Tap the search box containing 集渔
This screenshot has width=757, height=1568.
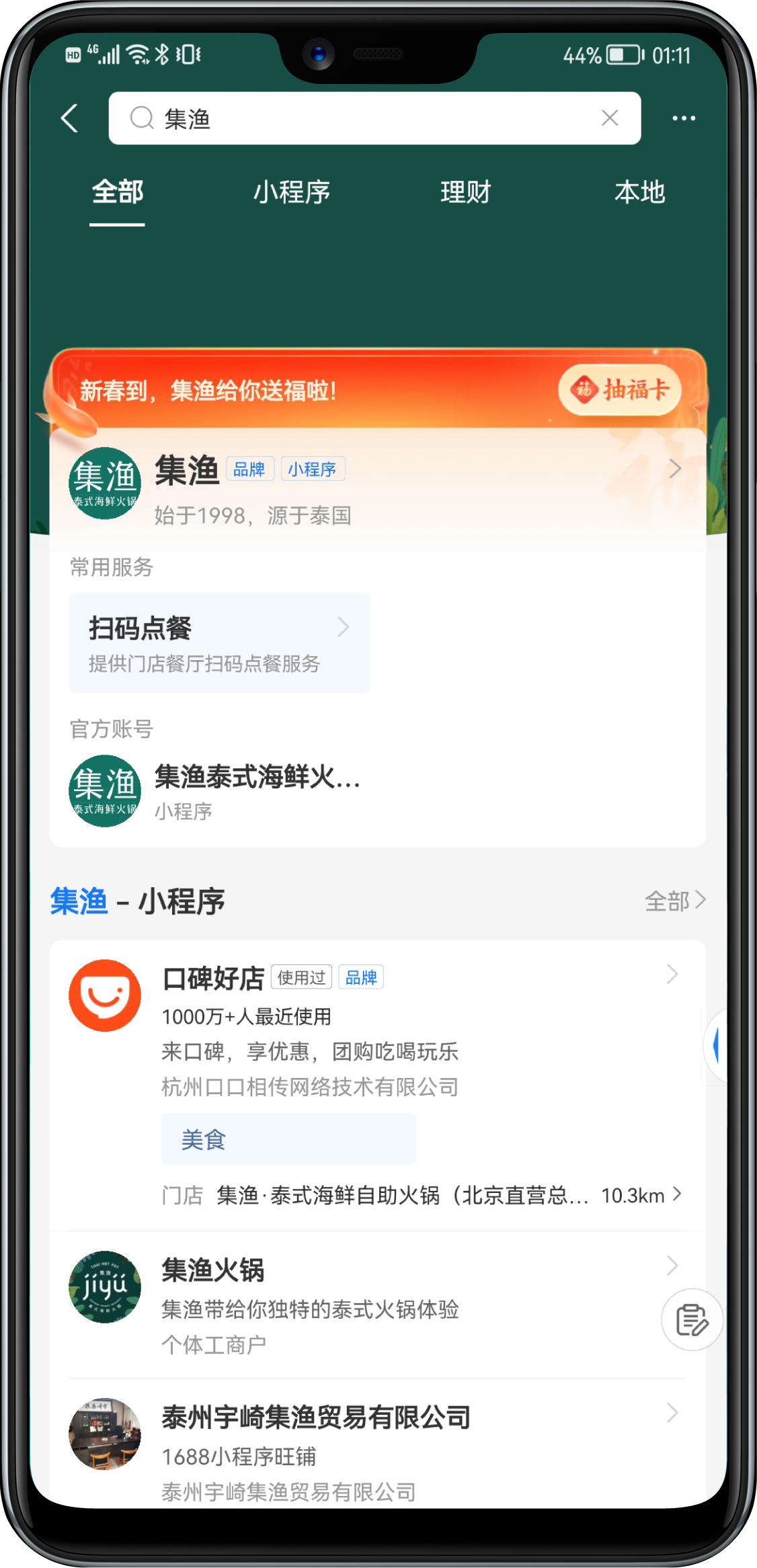pos(363,118)
